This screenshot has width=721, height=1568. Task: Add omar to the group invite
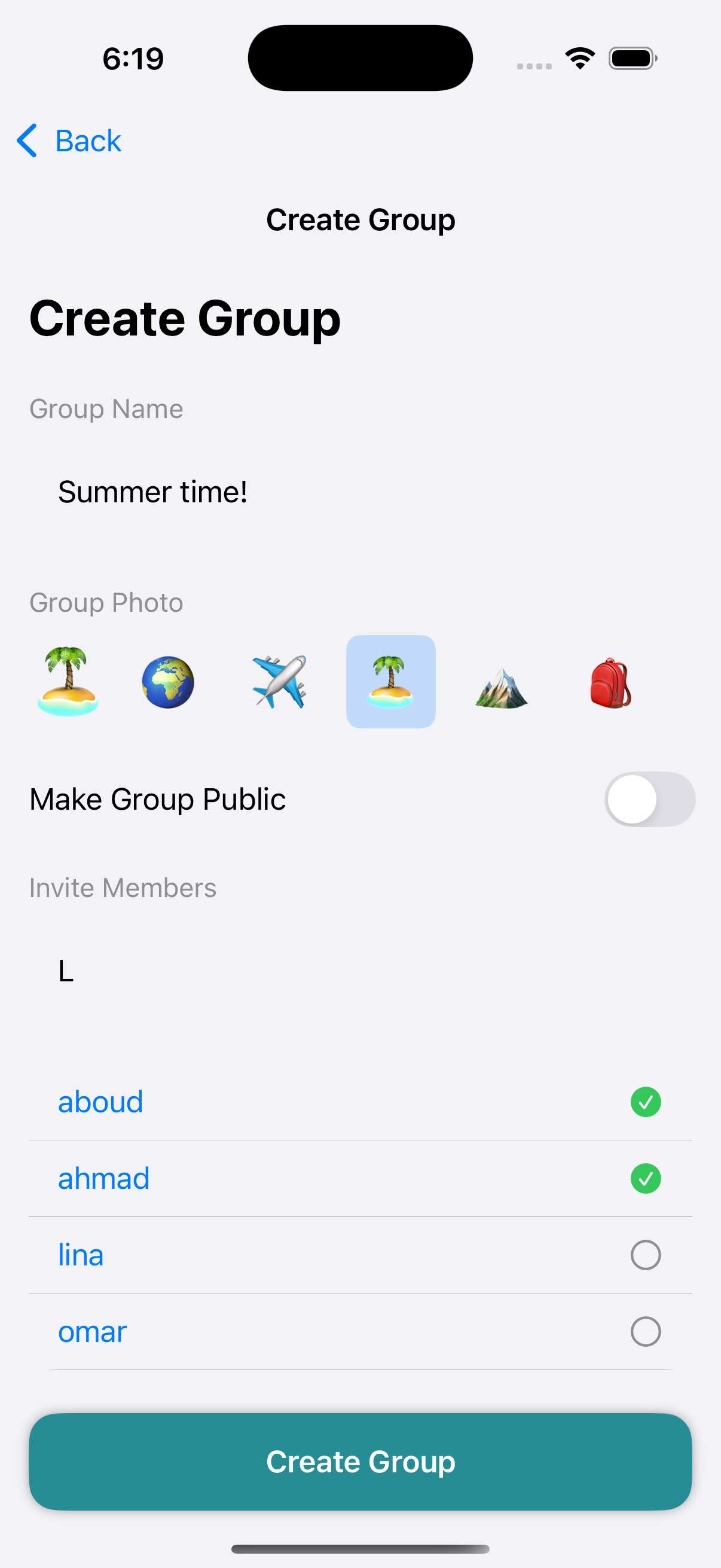pyautogui.click(x=645, y=1332)
